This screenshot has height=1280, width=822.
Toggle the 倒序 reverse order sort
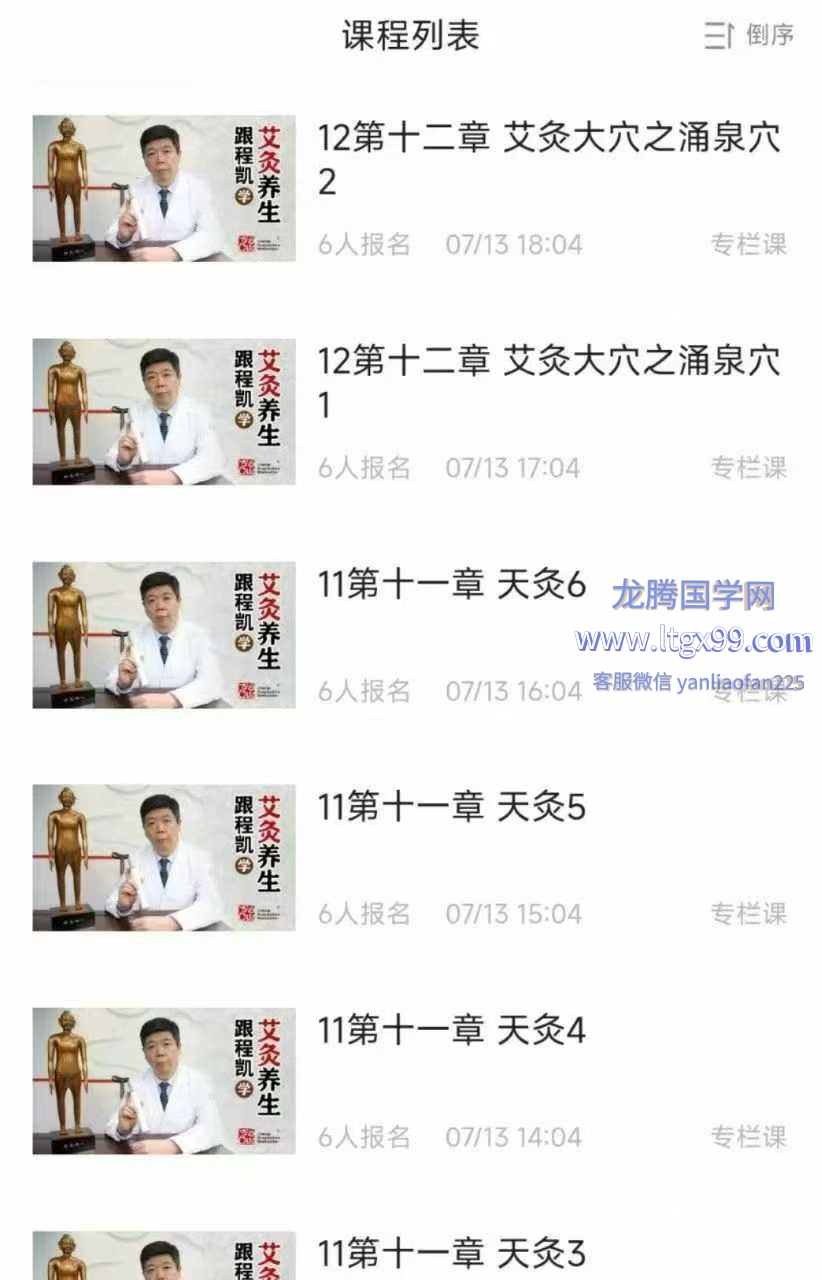coord(749,36)
